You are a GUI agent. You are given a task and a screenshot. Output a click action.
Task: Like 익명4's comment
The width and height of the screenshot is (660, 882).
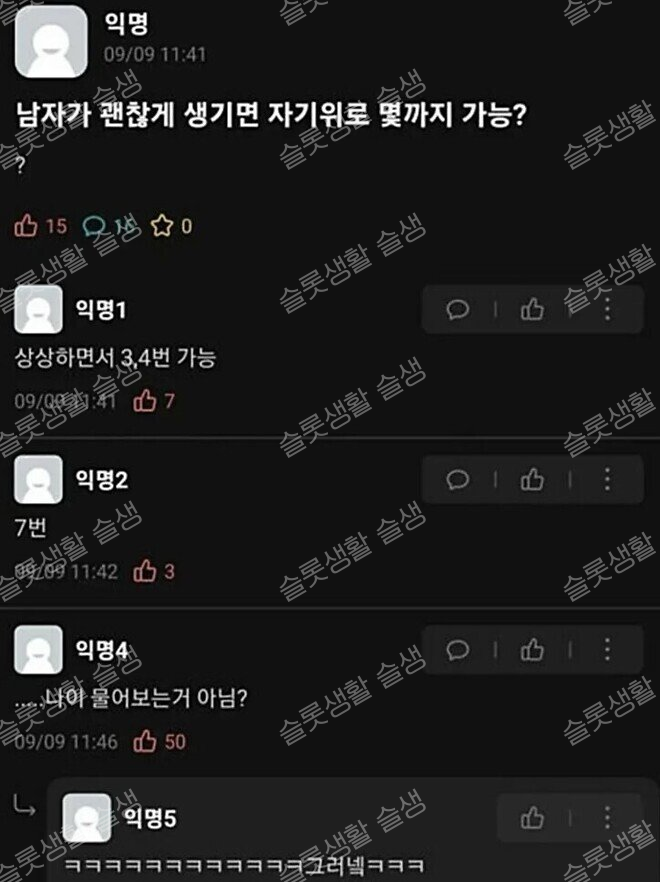coord(532,650)
